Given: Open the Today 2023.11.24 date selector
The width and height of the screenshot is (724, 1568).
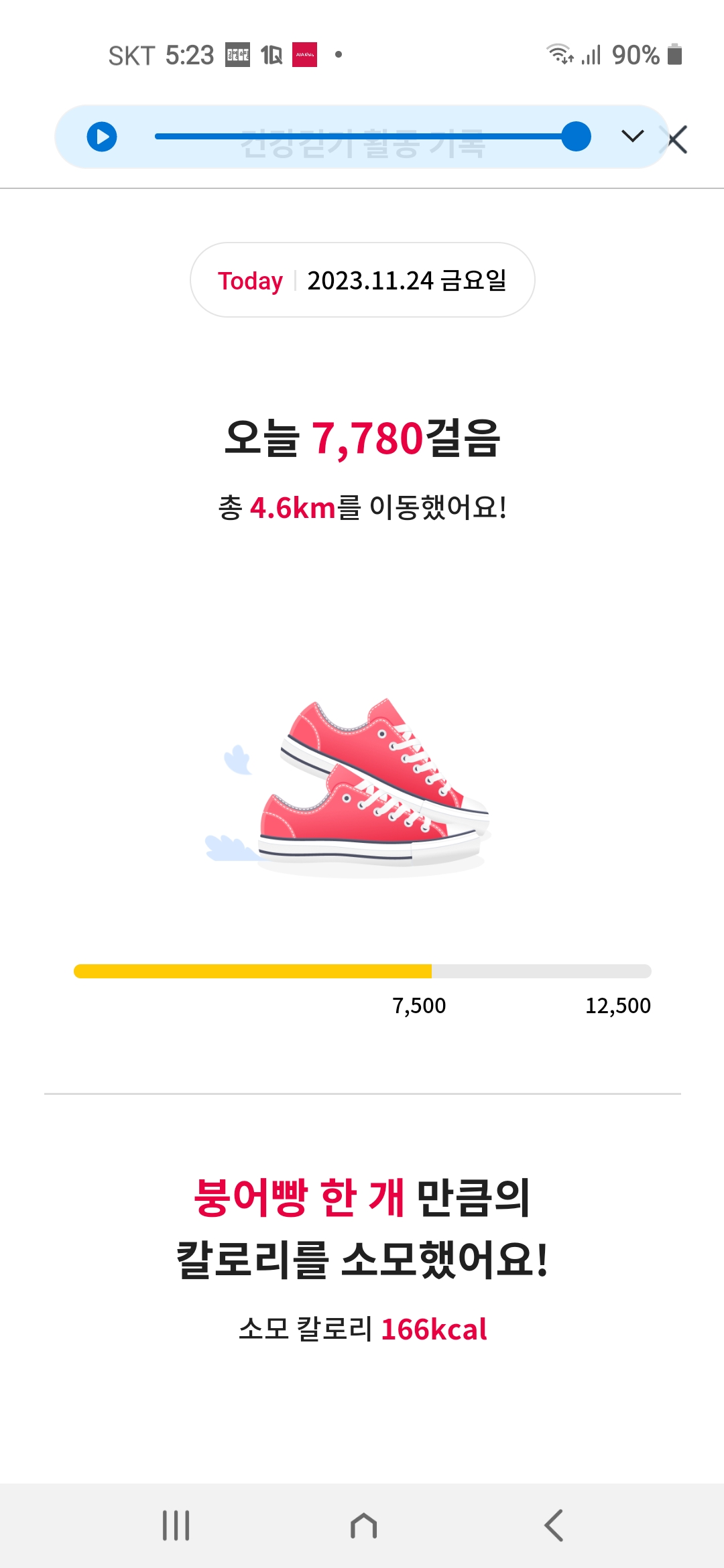Looking at the screenshot, I should 362,280.
